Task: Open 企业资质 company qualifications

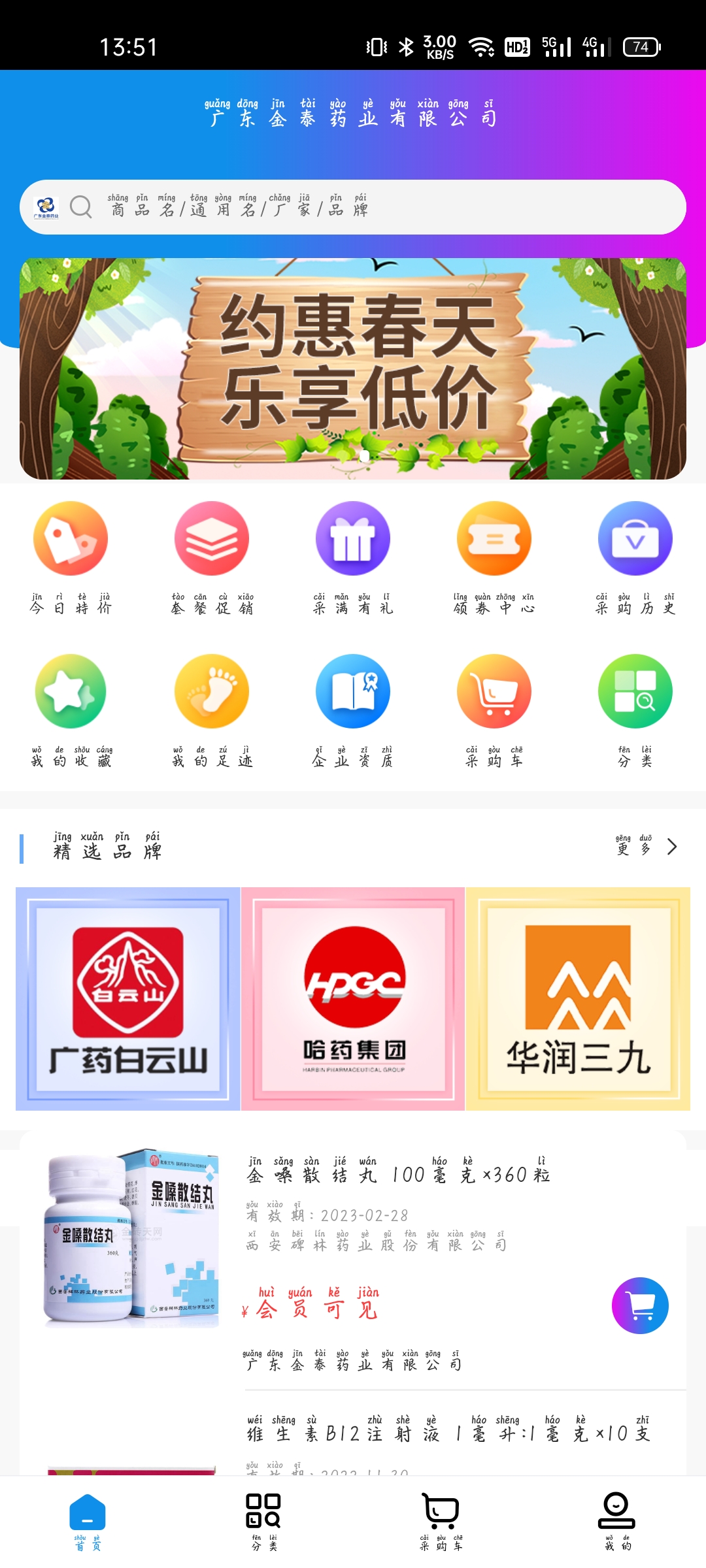Action: [353, 709]
